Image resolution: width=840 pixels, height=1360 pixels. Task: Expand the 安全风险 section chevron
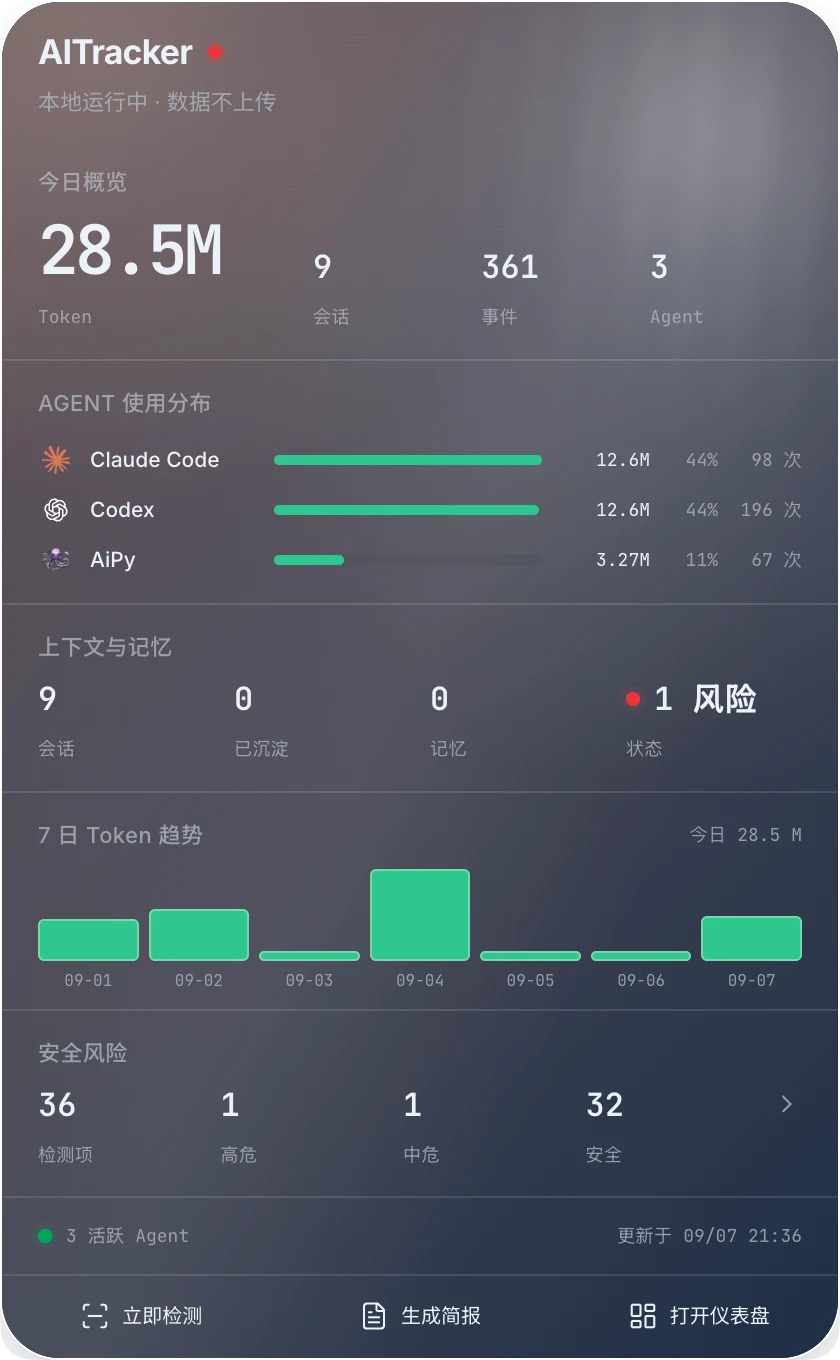click(787, 1104)
